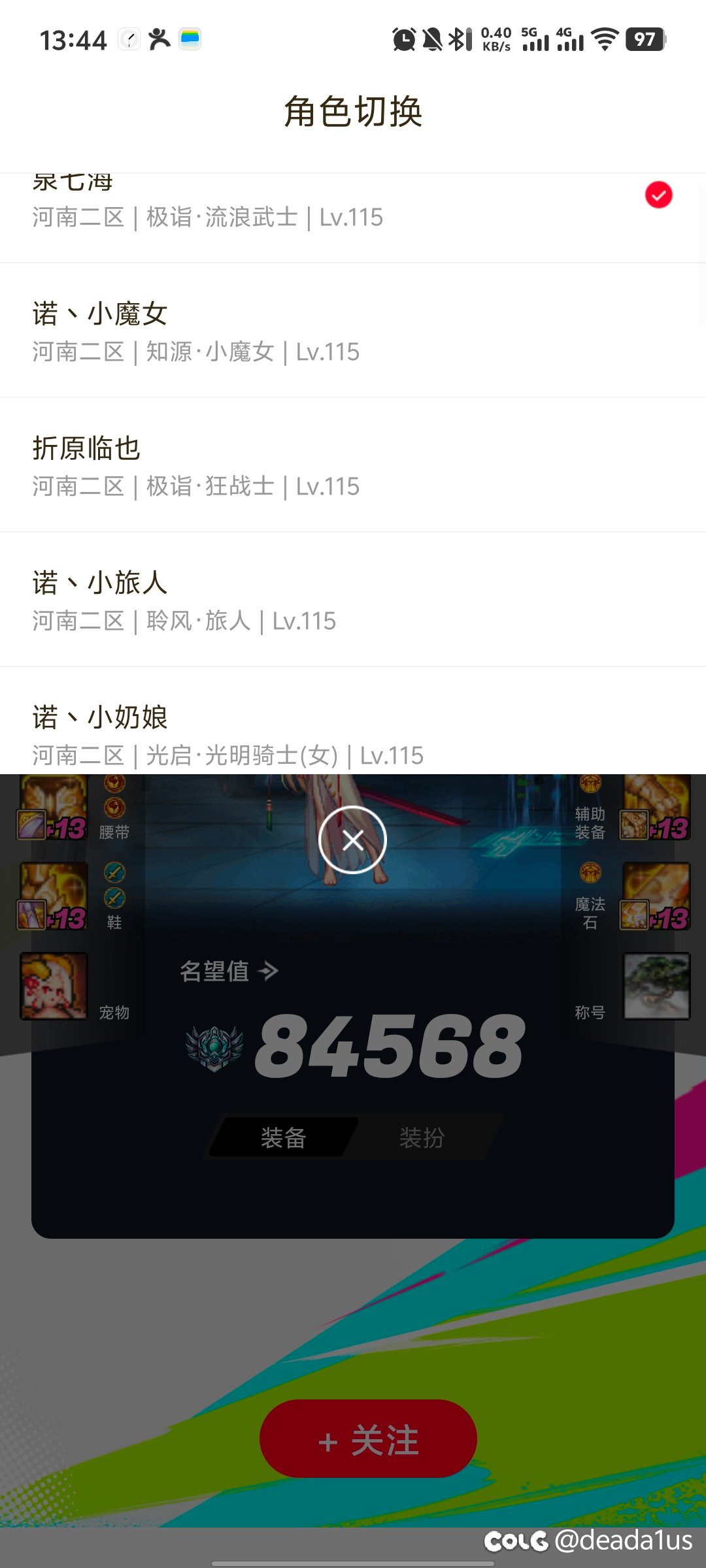The image size is (706, 1568).
Task: Choose the character 诺丶小旅人
Action: pos(353,600)
